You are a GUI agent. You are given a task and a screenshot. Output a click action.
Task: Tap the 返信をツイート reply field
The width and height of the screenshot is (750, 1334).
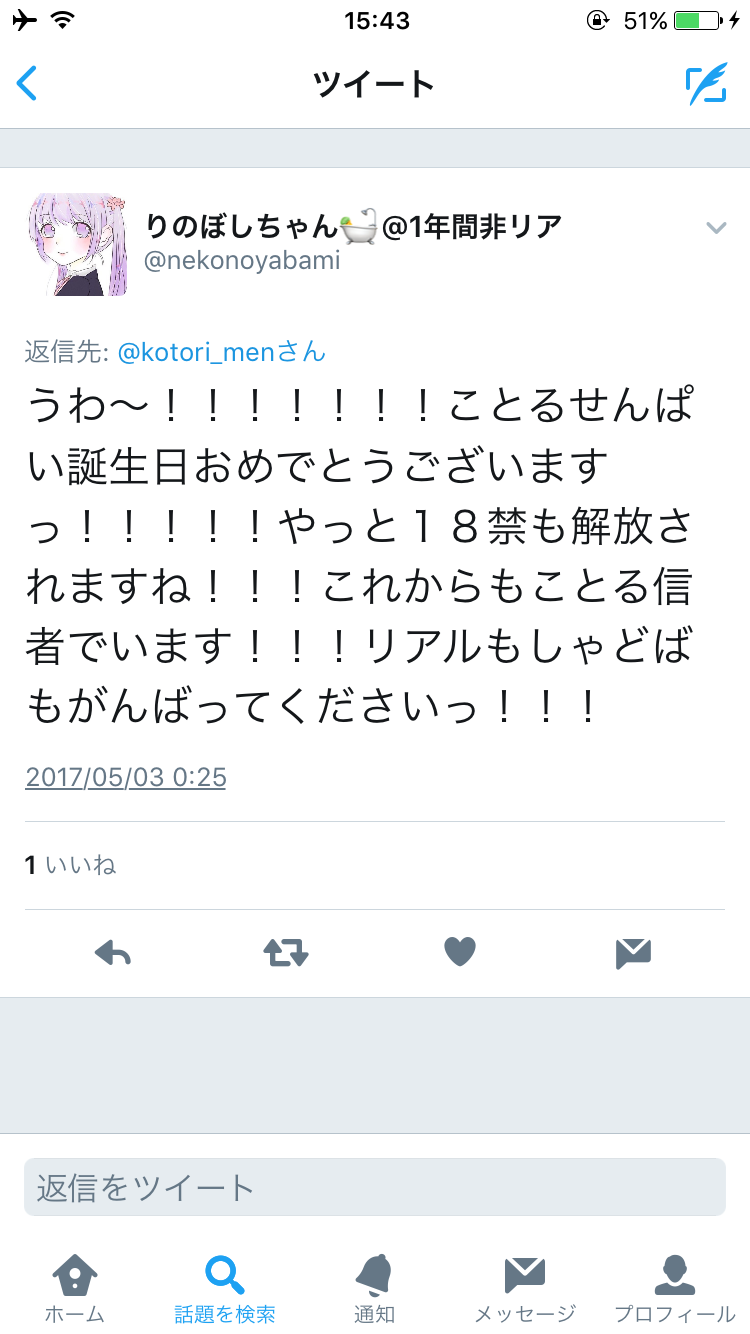tap(375, 1187)
